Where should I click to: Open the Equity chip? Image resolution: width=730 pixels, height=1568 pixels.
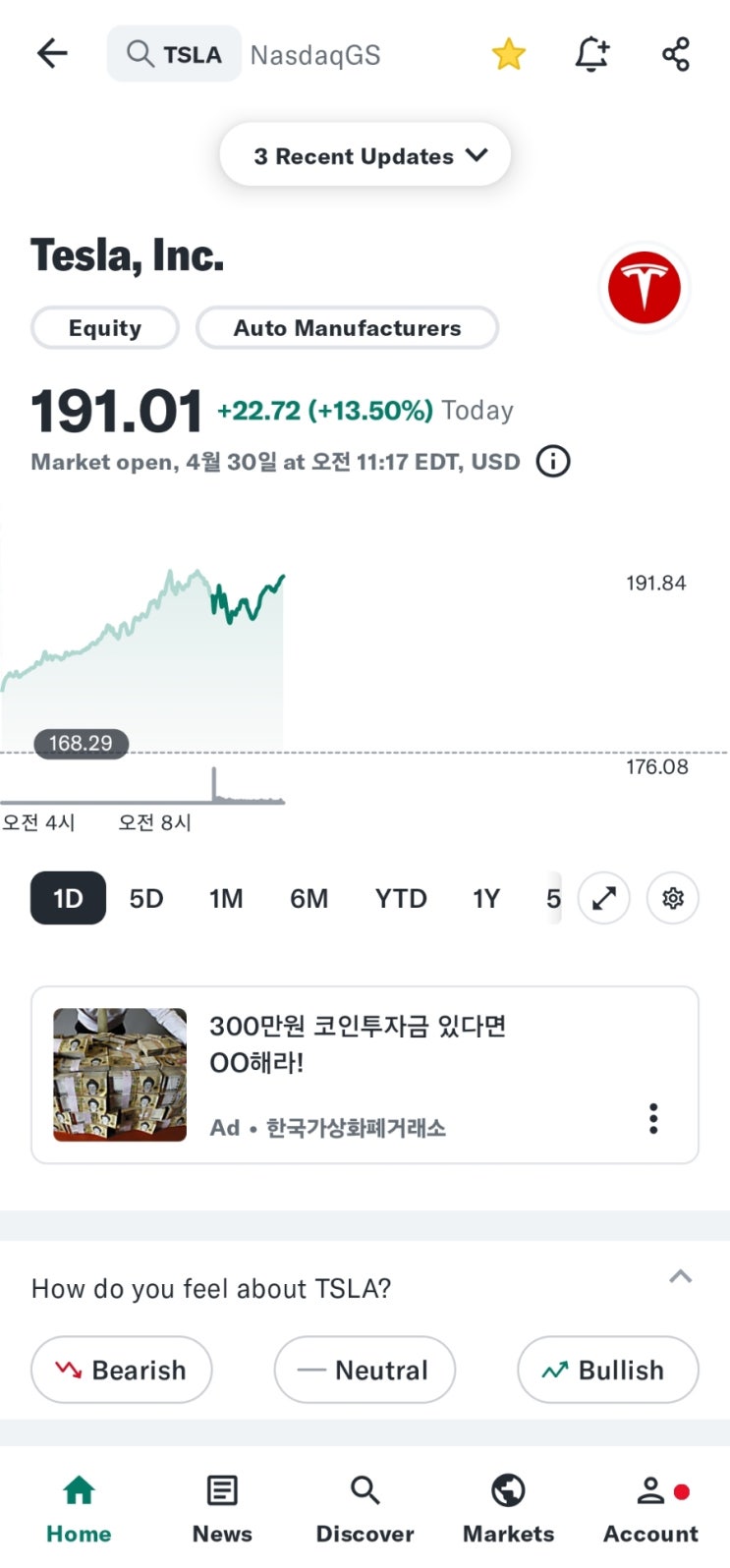tap(105, 328)
